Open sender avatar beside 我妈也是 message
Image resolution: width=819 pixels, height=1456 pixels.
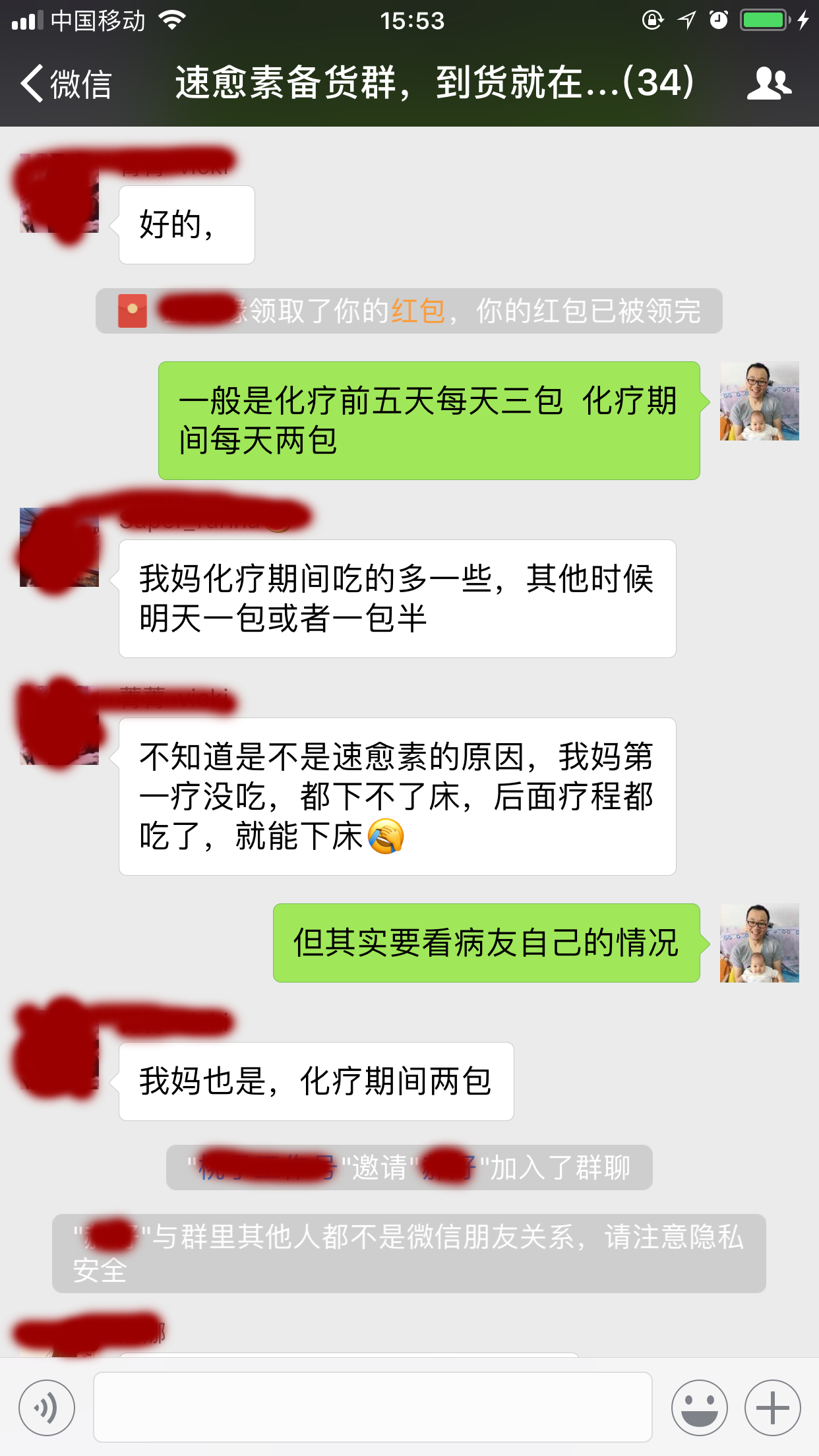pyautogui.click(x=59, y=1048)
